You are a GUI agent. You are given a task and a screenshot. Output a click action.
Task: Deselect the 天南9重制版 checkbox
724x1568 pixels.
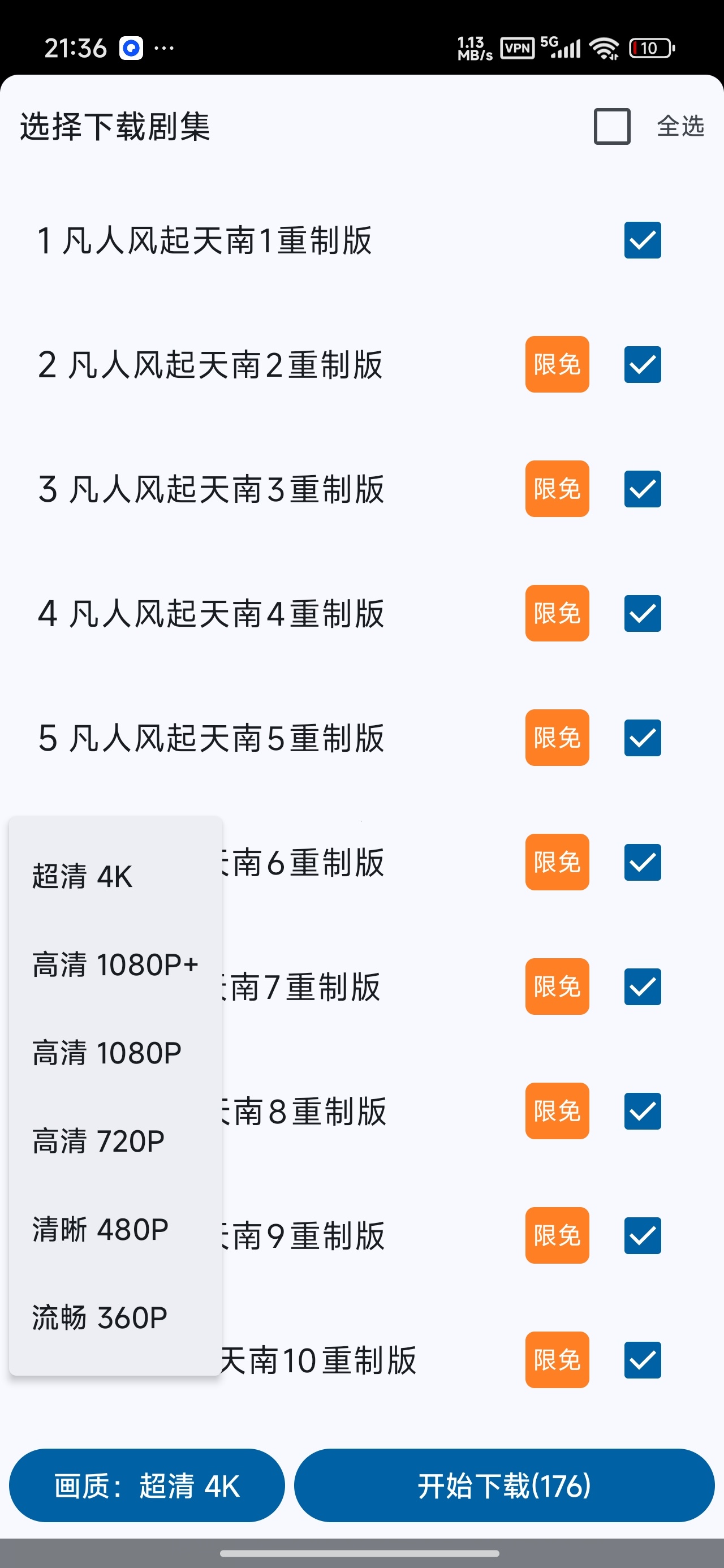click(x=643, y=1235)
